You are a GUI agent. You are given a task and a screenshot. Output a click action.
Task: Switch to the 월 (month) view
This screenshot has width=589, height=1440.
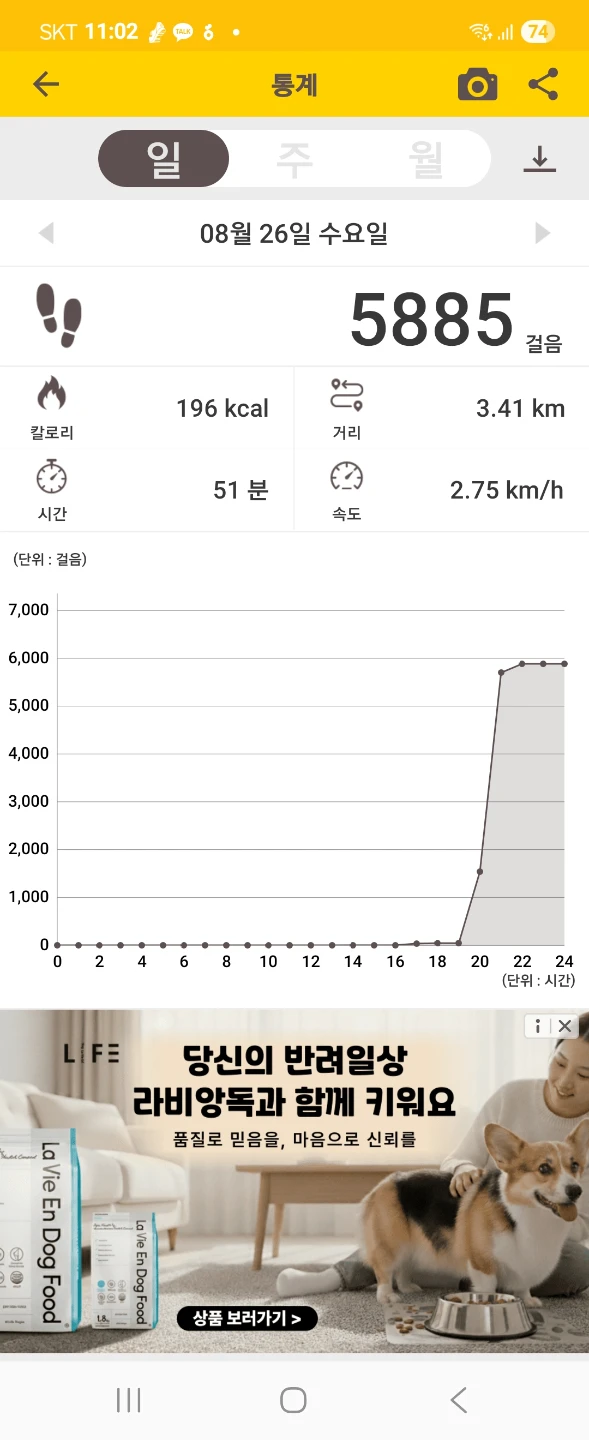point(426,159)
